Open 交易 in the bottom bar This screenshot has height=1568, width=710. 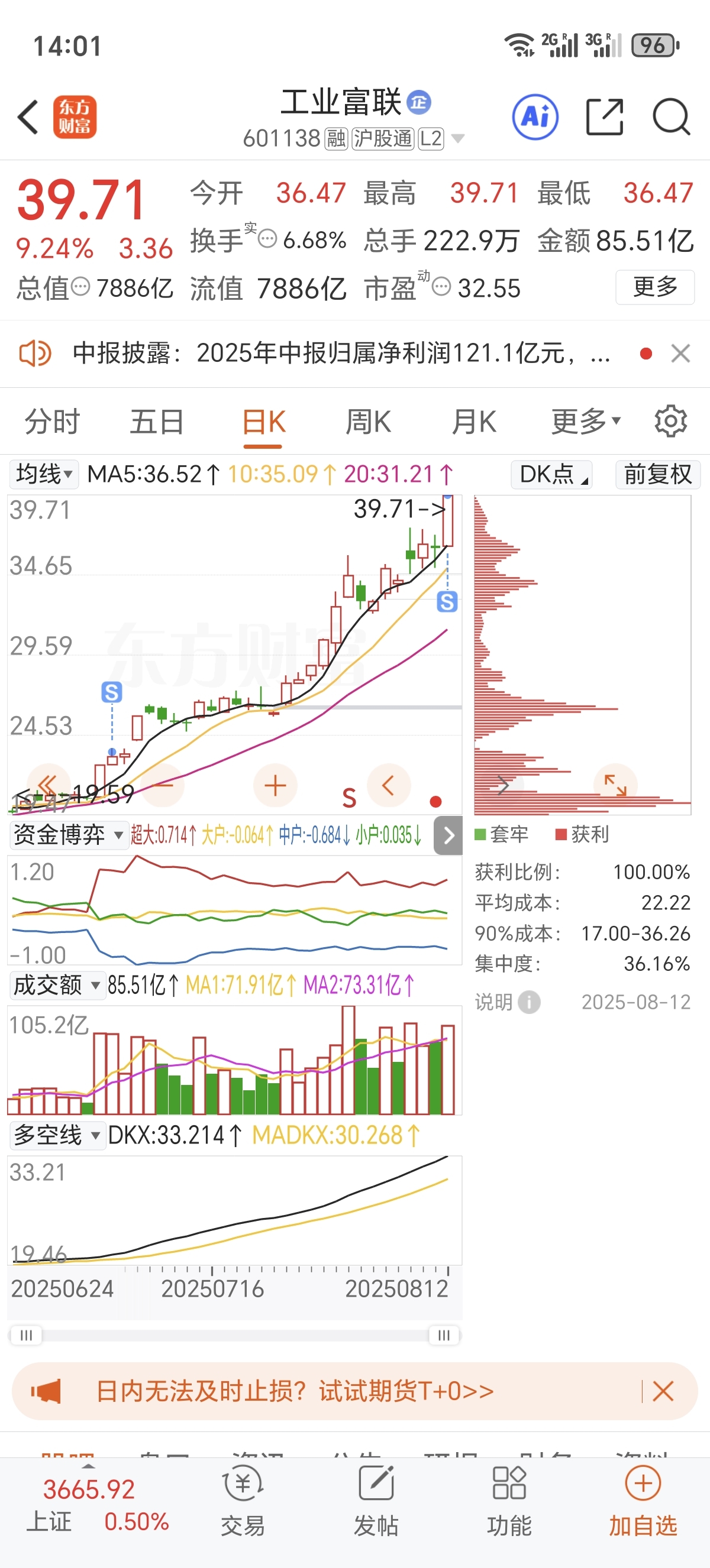[243, 1501]
